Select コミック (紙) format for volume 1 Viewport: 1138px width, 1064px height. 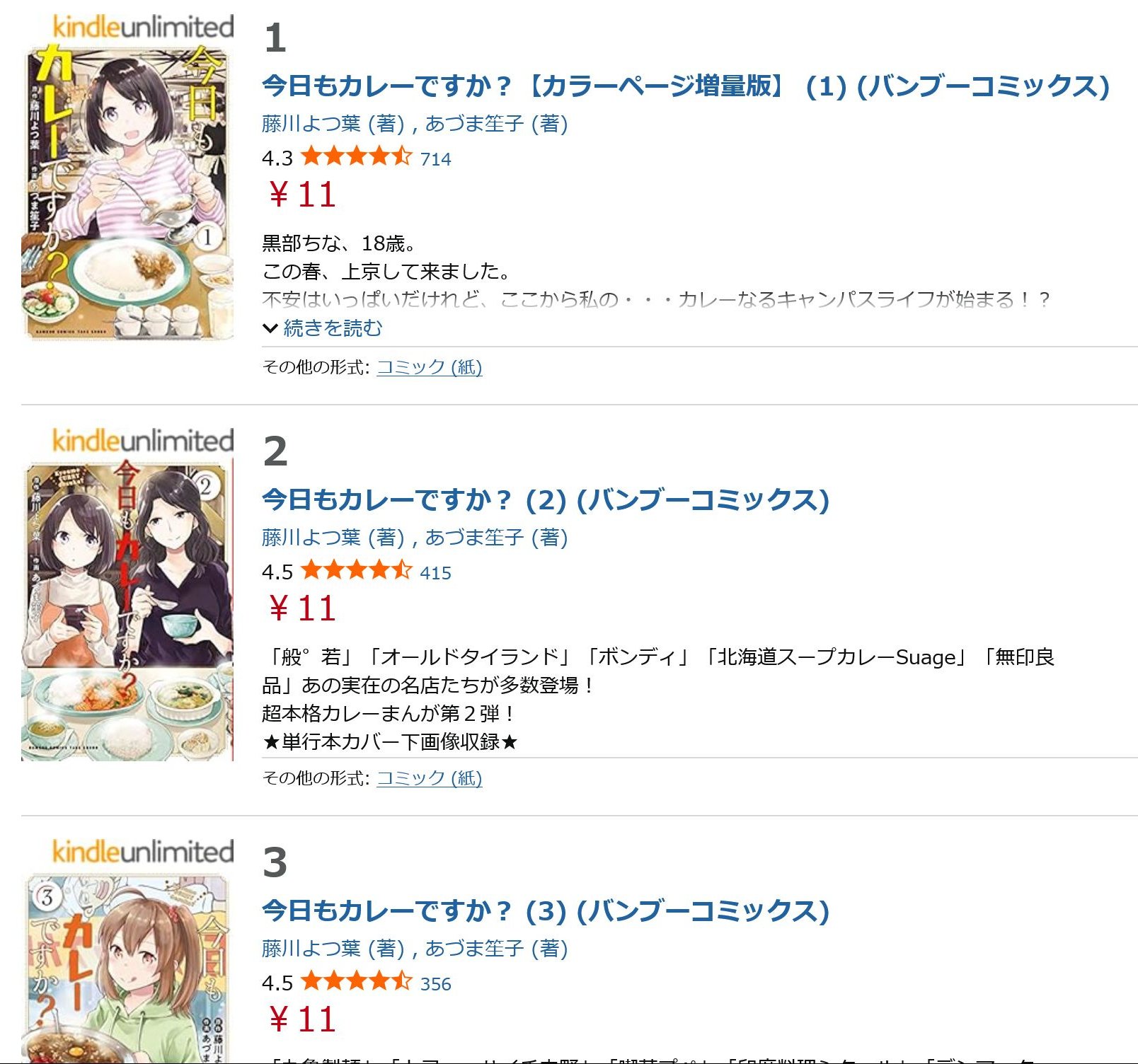(x=429, y=367)
